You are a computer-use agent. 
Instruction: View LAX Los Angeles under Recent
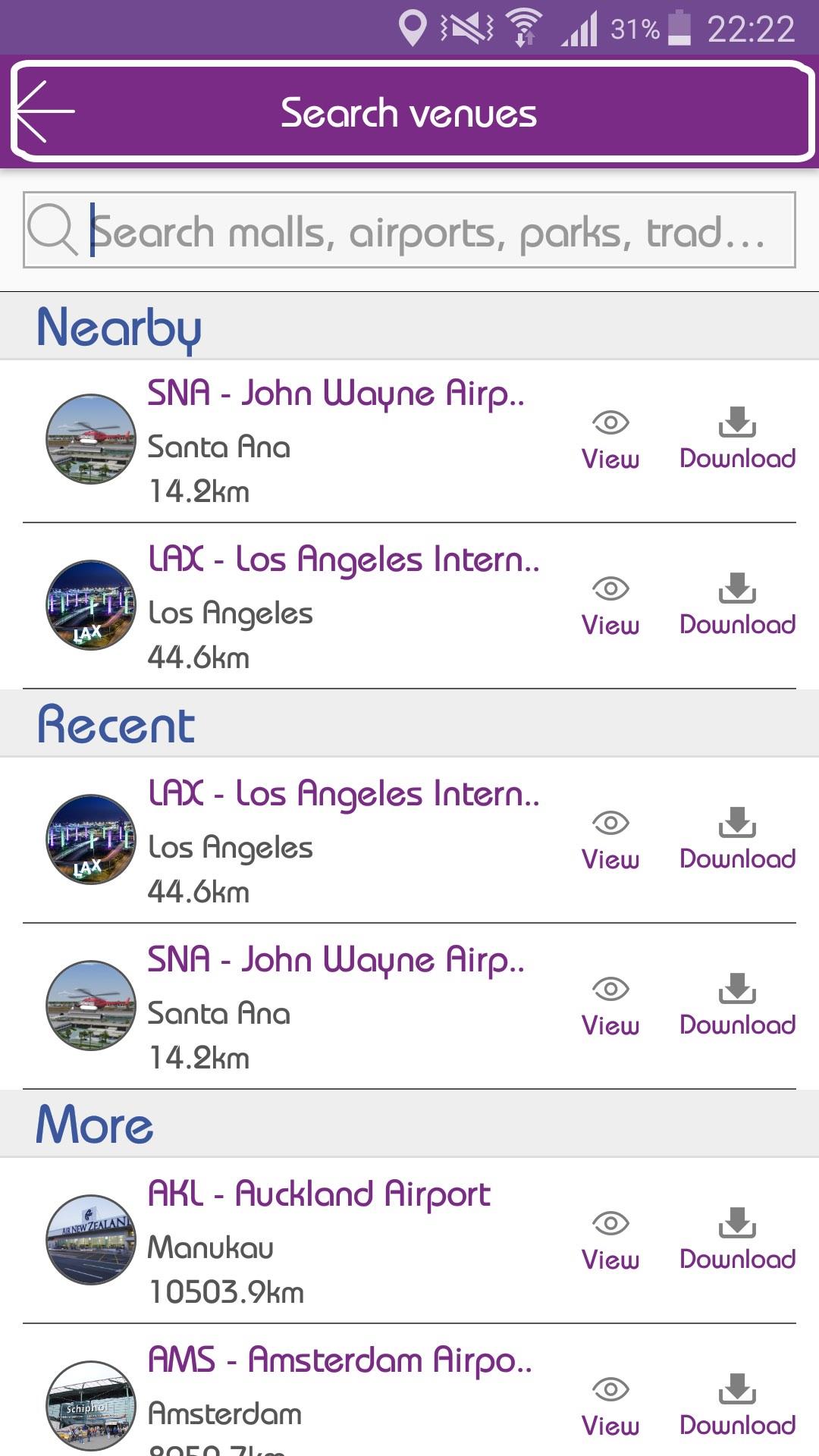coord(610,841)
